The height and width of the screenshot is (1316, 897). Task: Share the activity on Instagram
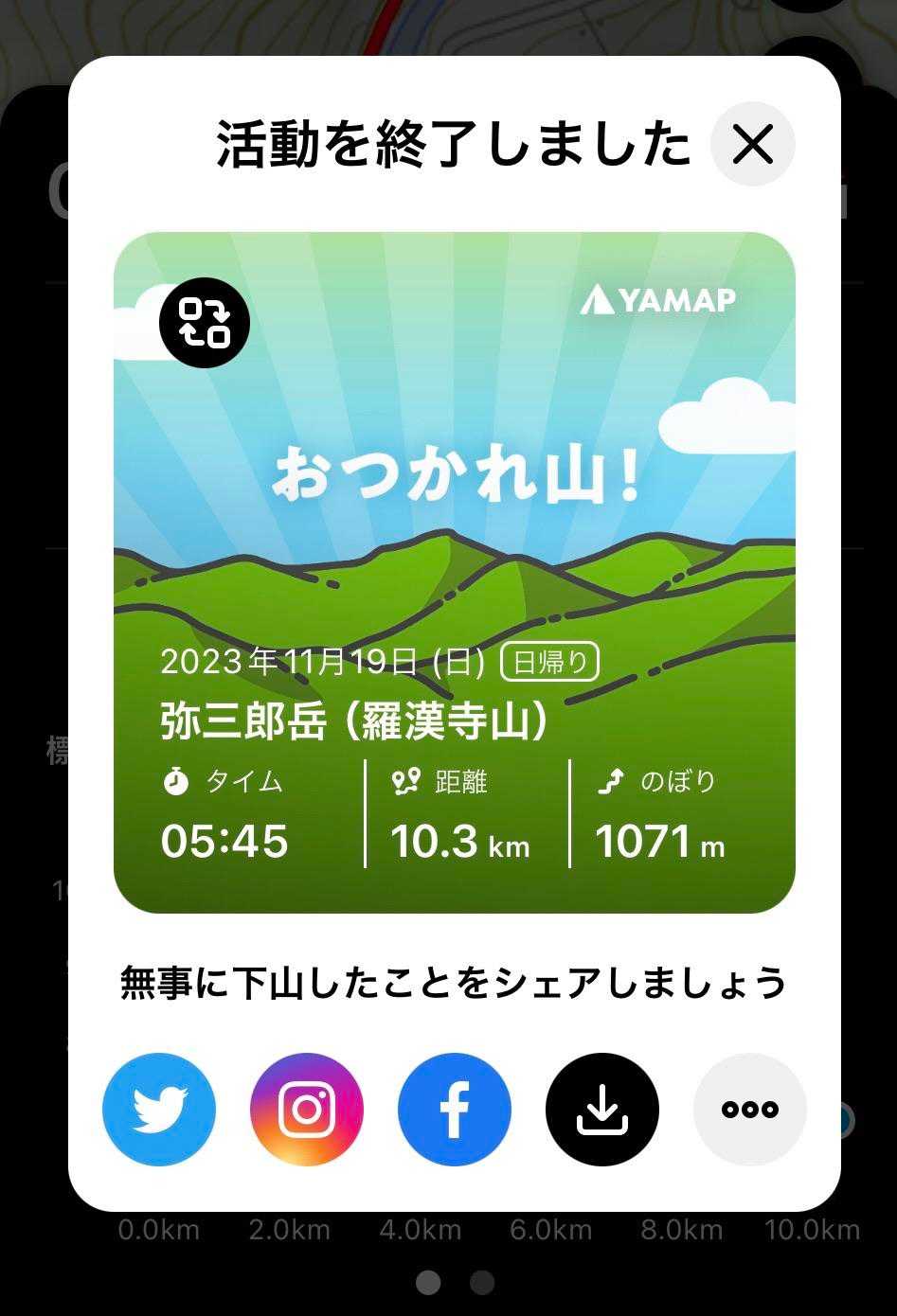pos(307,1109)
